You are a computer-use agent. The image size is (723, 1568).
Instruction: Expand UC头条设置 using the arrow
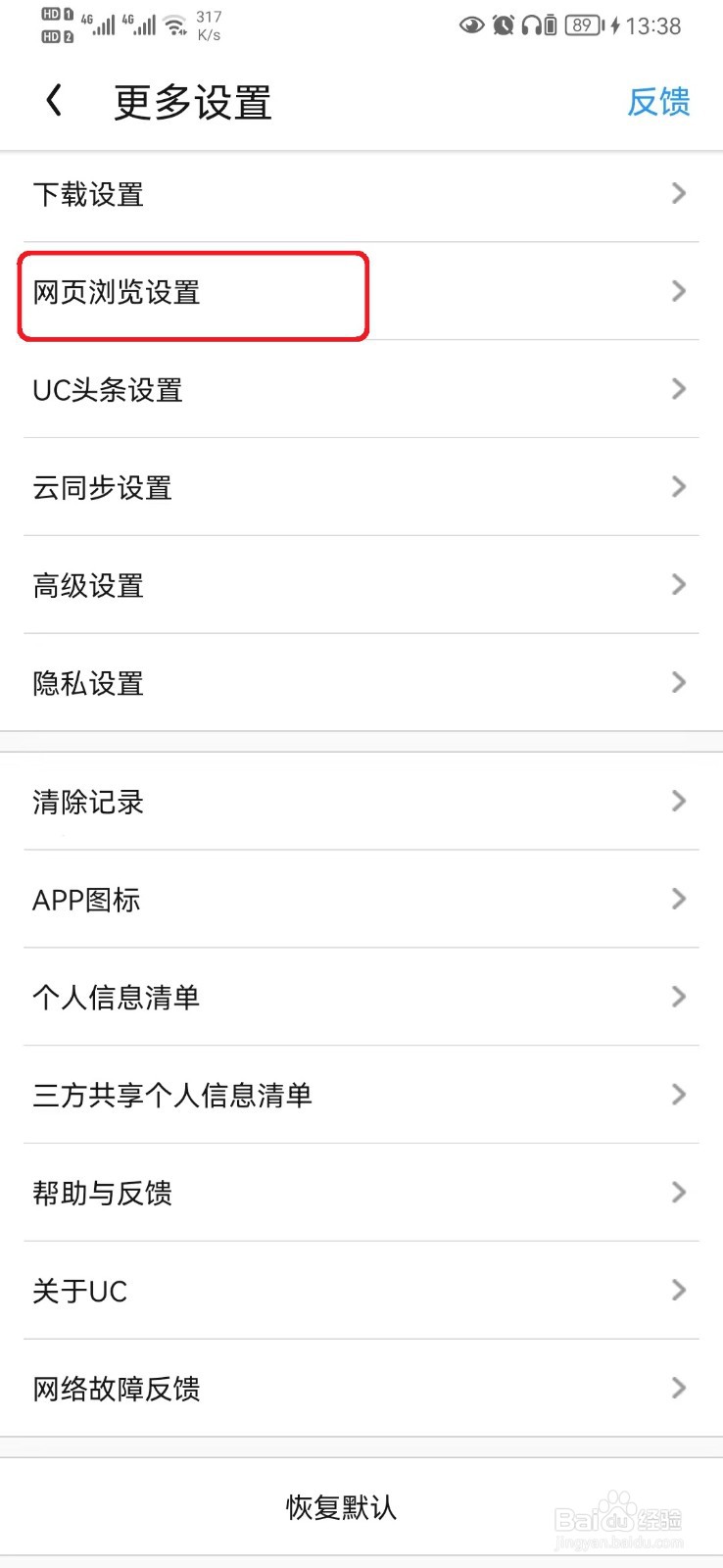pos(678,389)
